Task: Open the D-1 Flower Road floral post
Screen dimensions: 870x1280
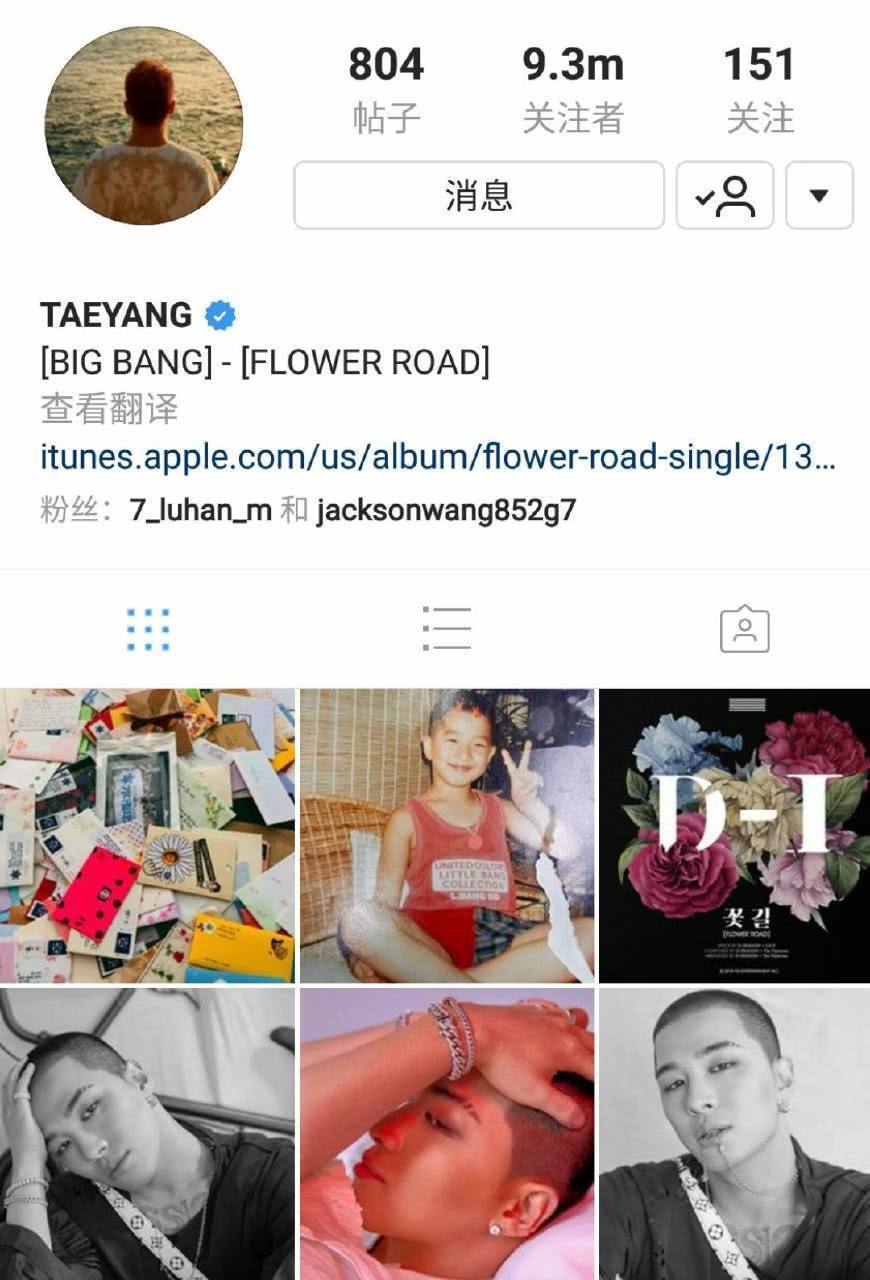Action: [735, 835]
